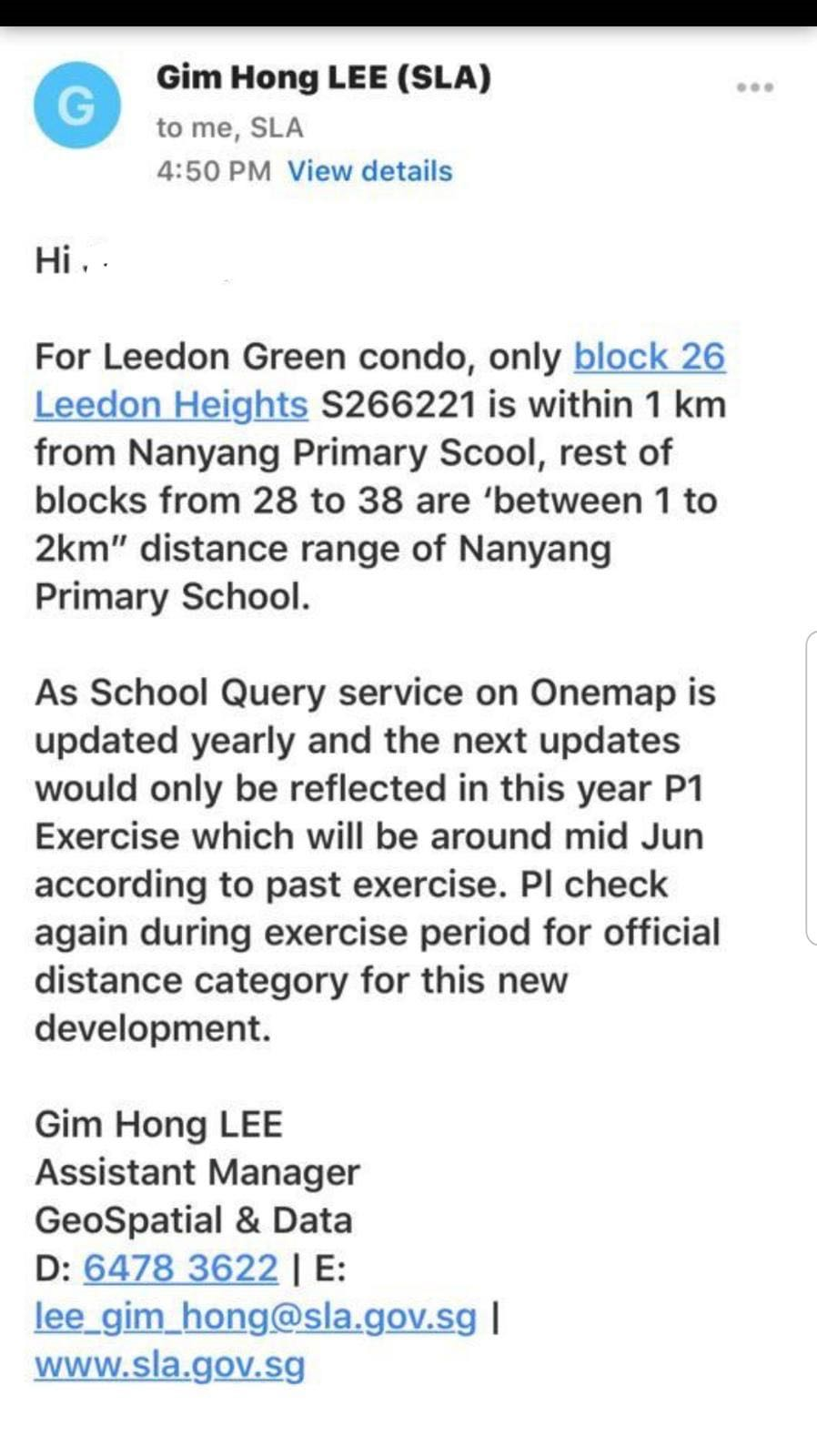Open www.sla.gov.sg website link

(x=169, y=1364)
